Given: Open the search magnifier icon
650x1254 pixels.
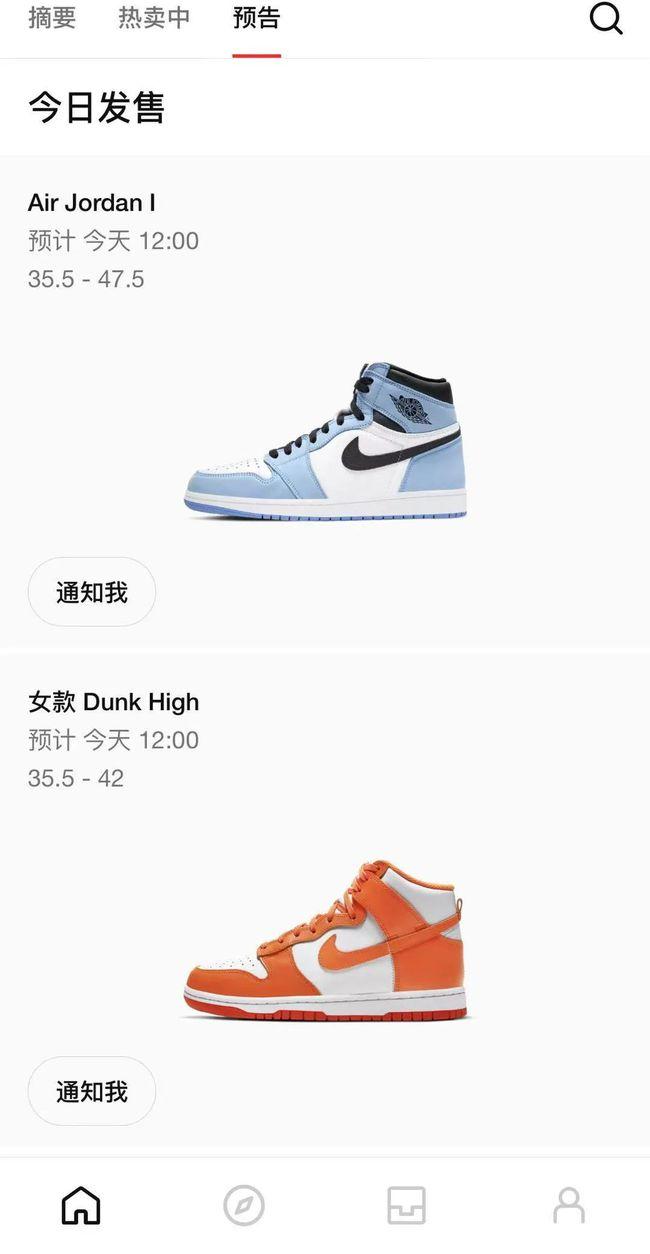Looking at the screenshot, I should (x=606, y=19).
